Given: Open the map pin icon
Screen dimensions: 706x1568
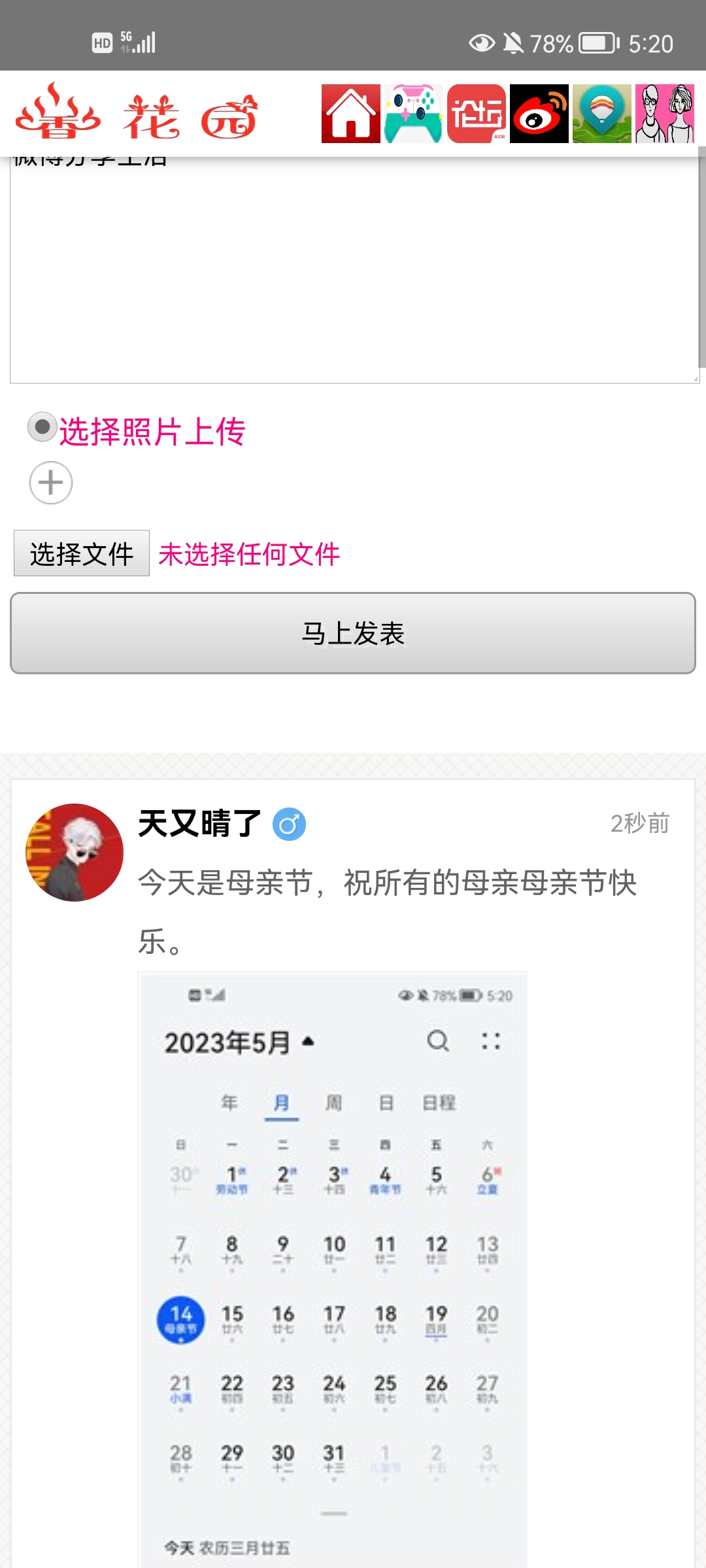Looking at the screenshot, I should [602, 114].
